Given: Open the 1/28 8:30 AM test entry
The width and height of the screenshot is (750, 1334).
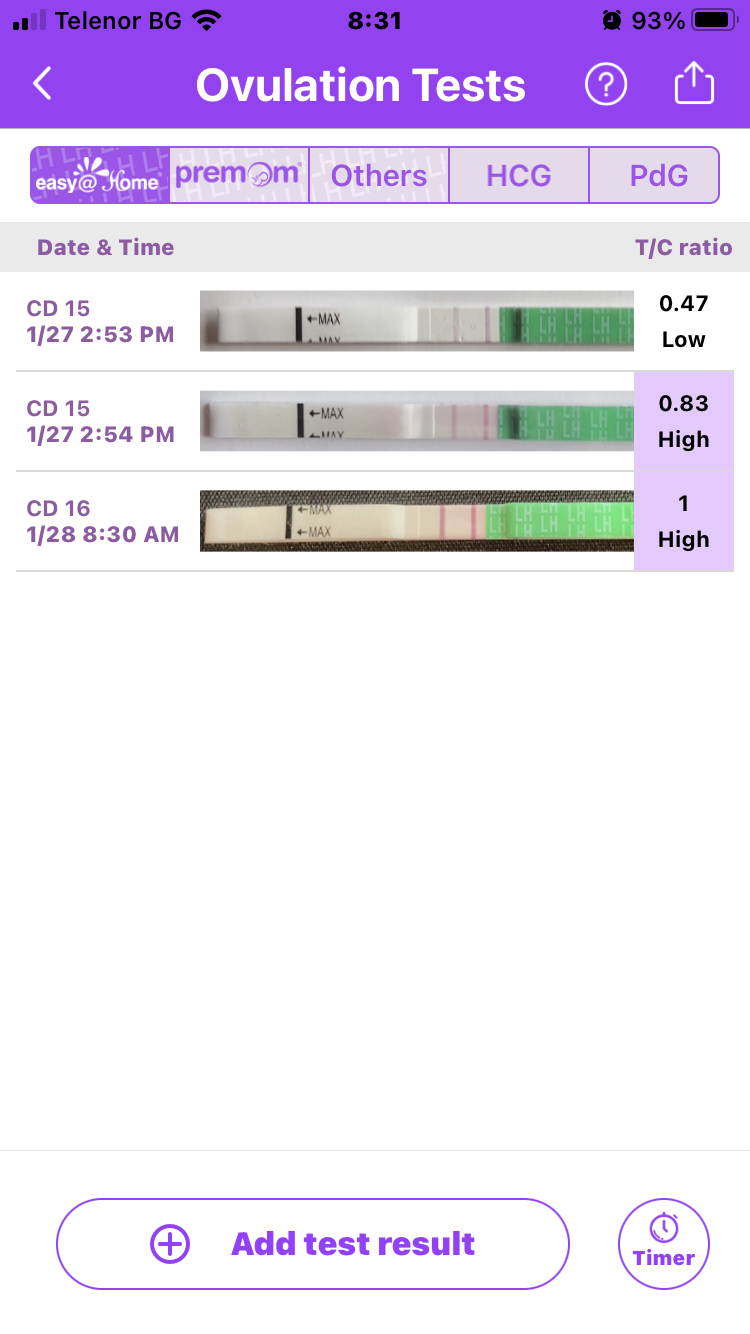Looking at the screenshot, I should (x=374, y=522).
